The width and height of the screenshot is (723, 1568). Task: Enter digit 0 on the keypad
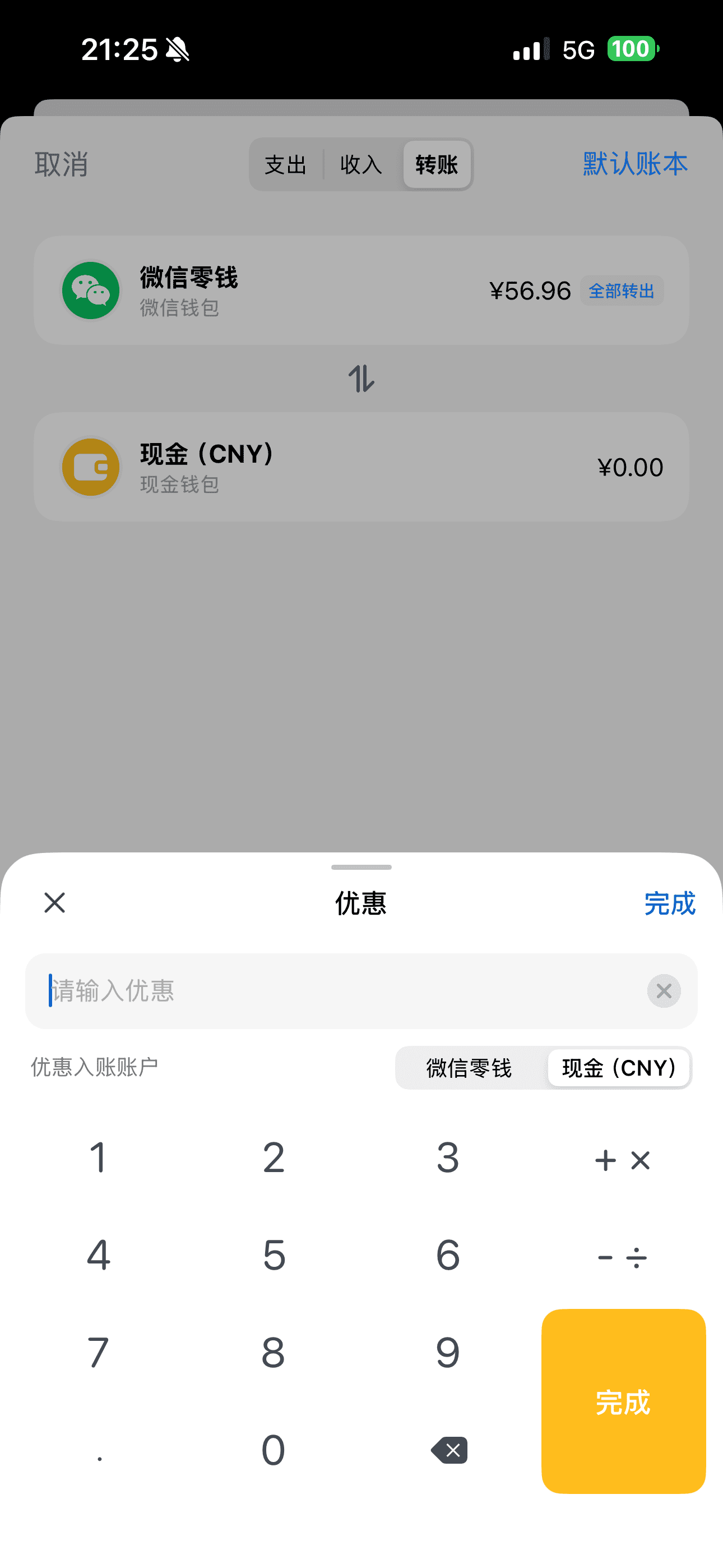[x=274, y=1450]
